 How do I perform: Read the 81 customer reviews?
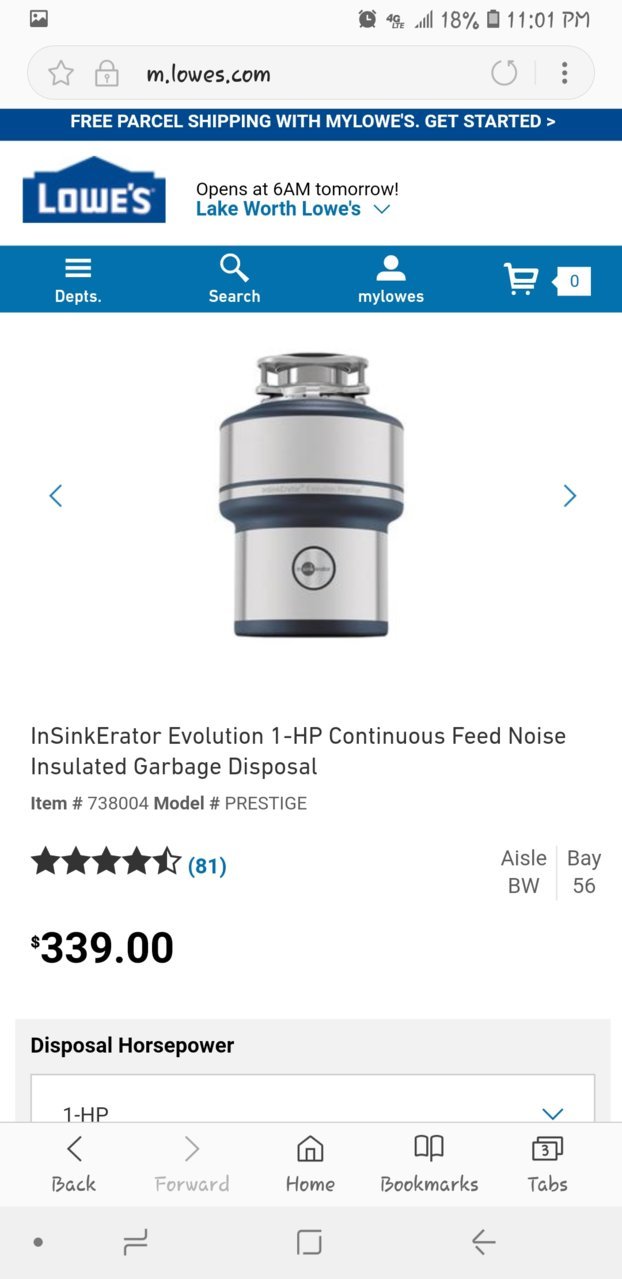tap(207, 866)
